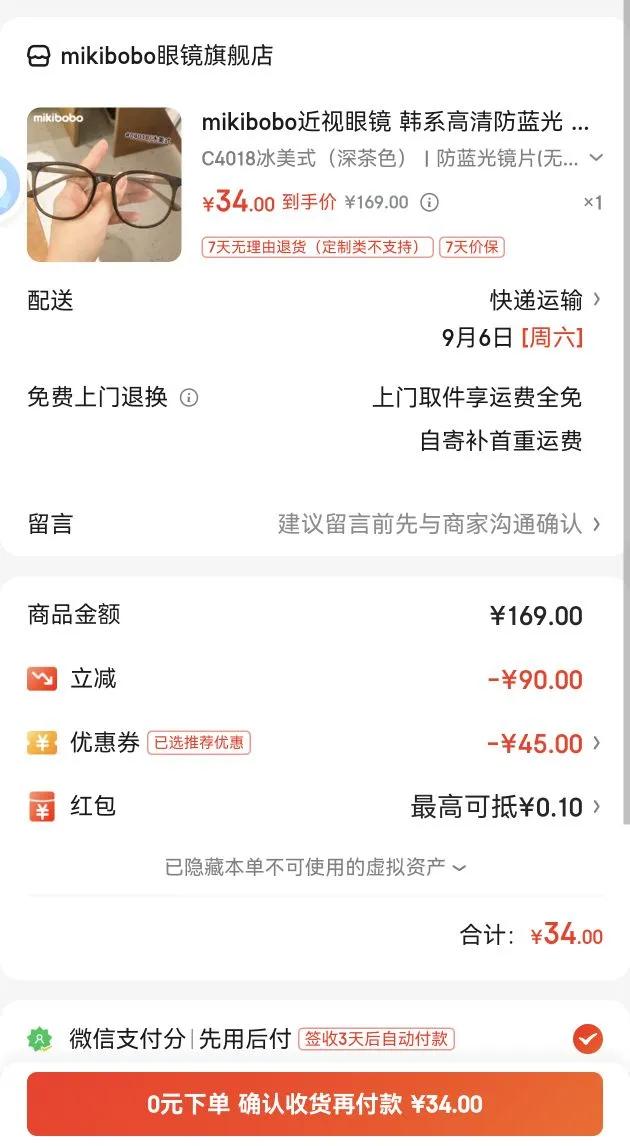Viewport: 630px width, 1146px height.
Task: Open the 红包 red packet options
Action: (x=505, y=807)
